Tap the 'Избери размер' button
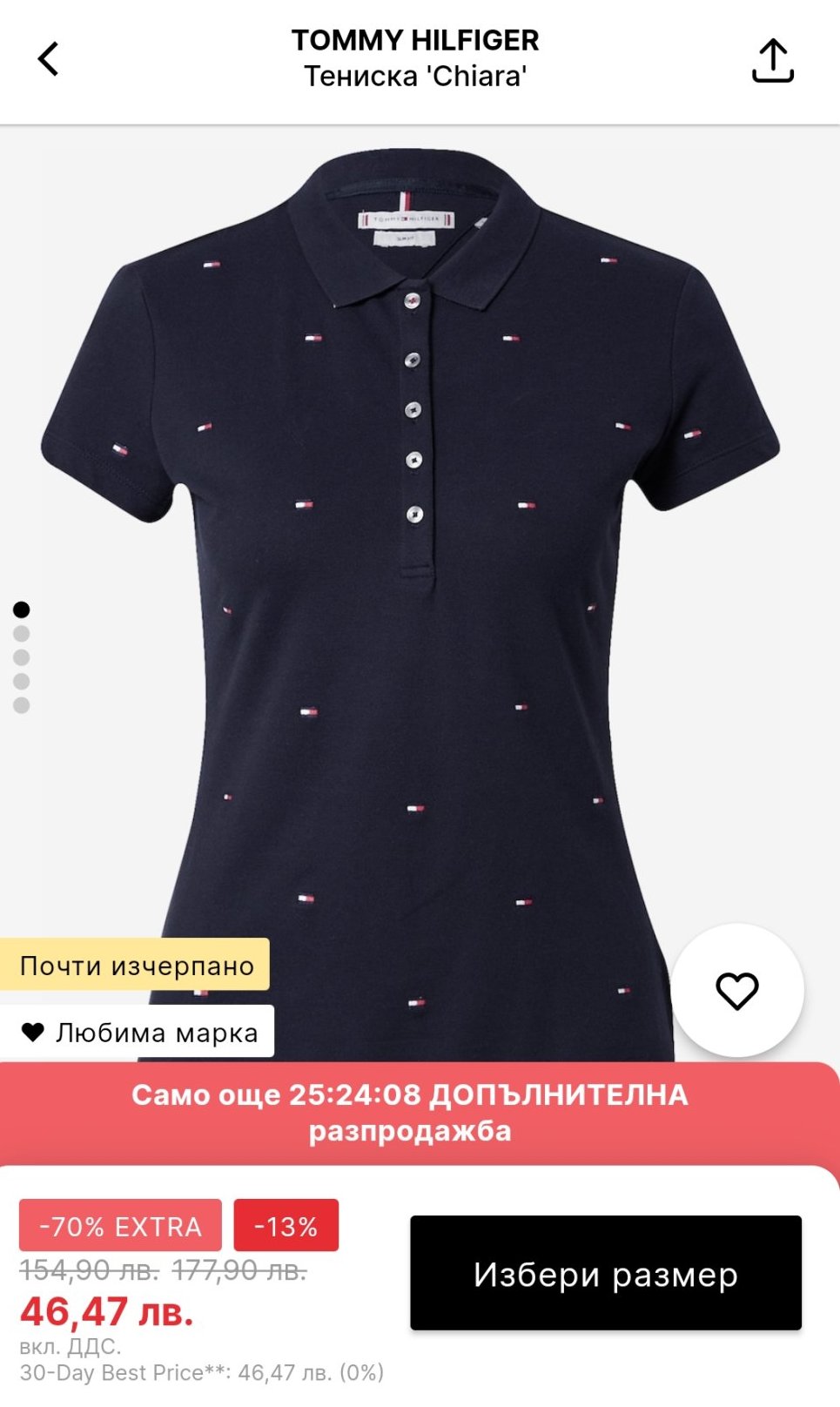Viewport: 840px width, 1407px height. 605,1274
